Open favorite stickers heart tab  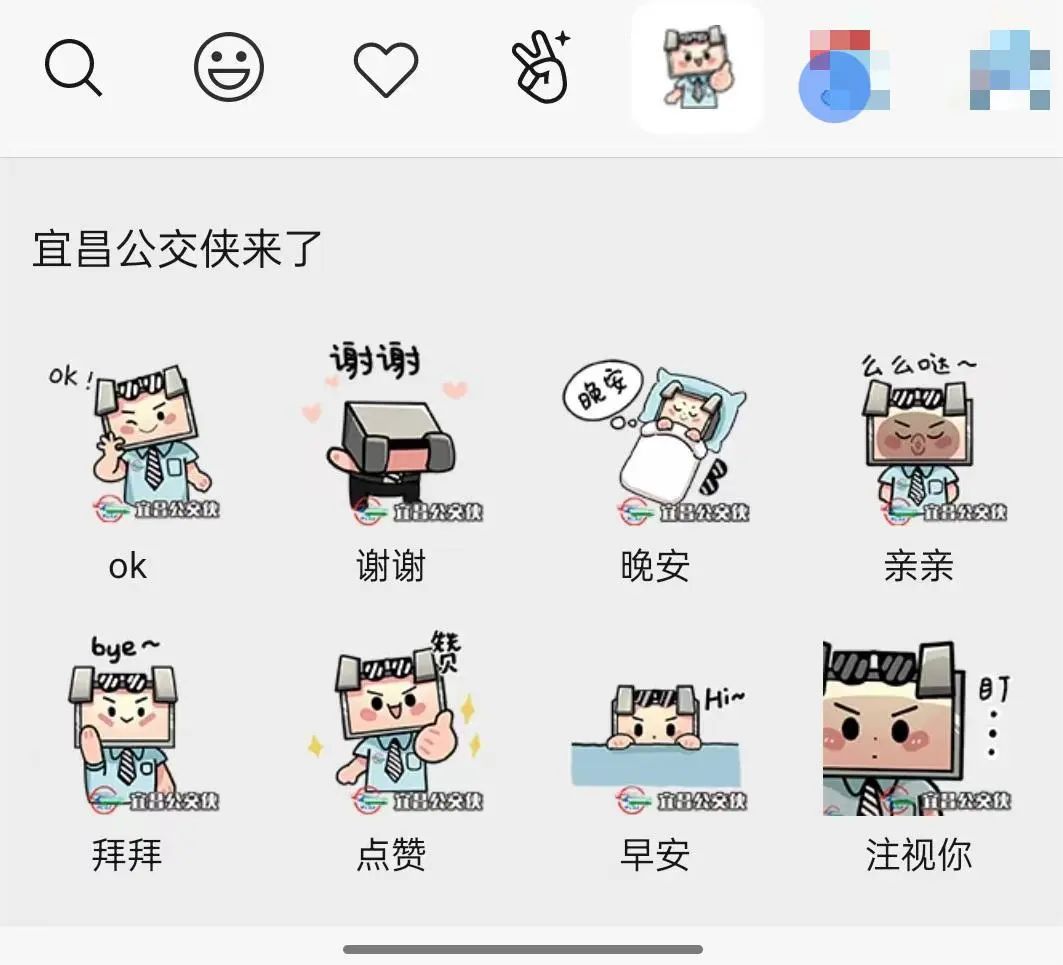coord(386,70)
